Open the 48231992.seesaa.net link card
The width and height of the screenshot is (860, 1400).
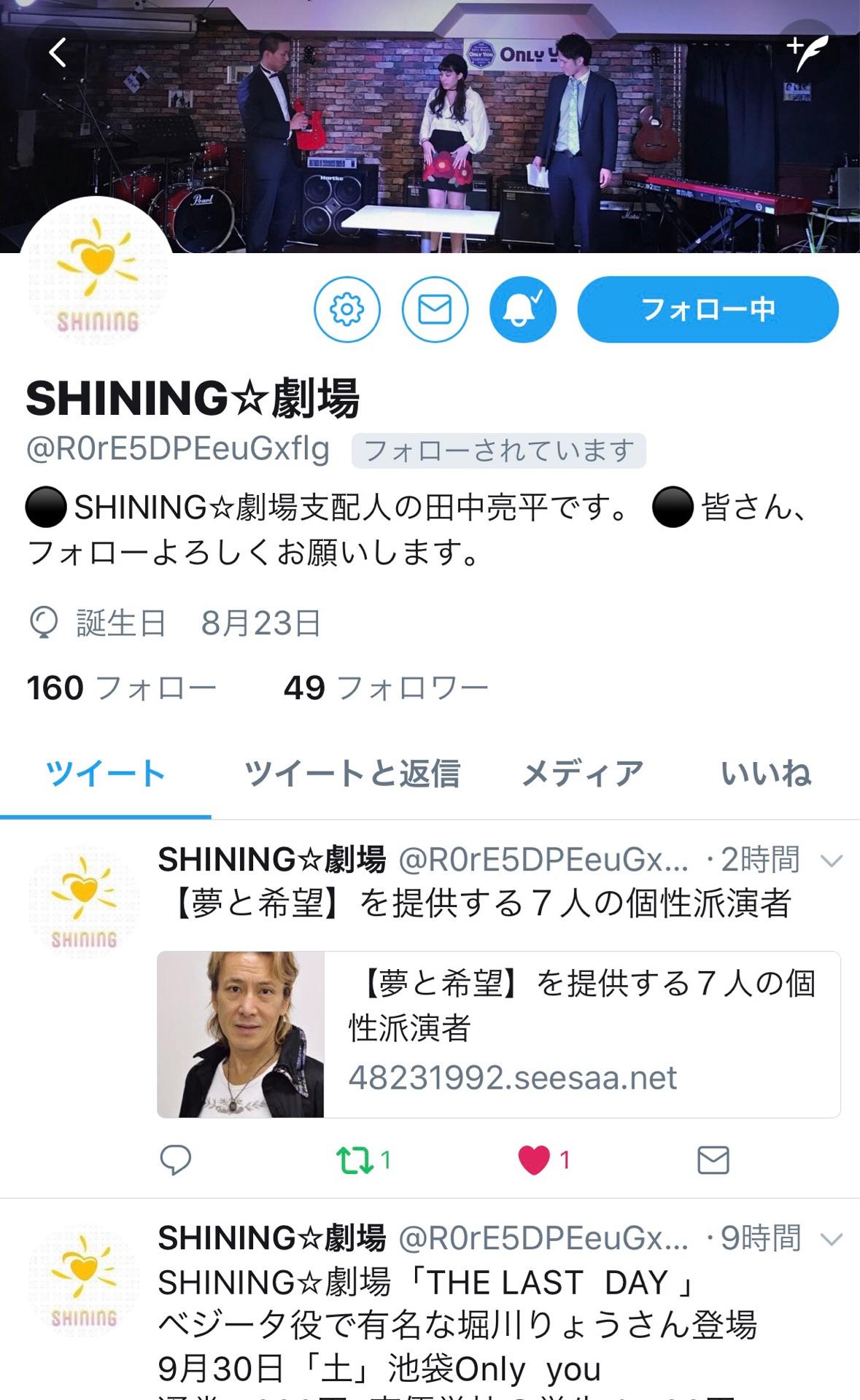click(x=498, y=1034)
